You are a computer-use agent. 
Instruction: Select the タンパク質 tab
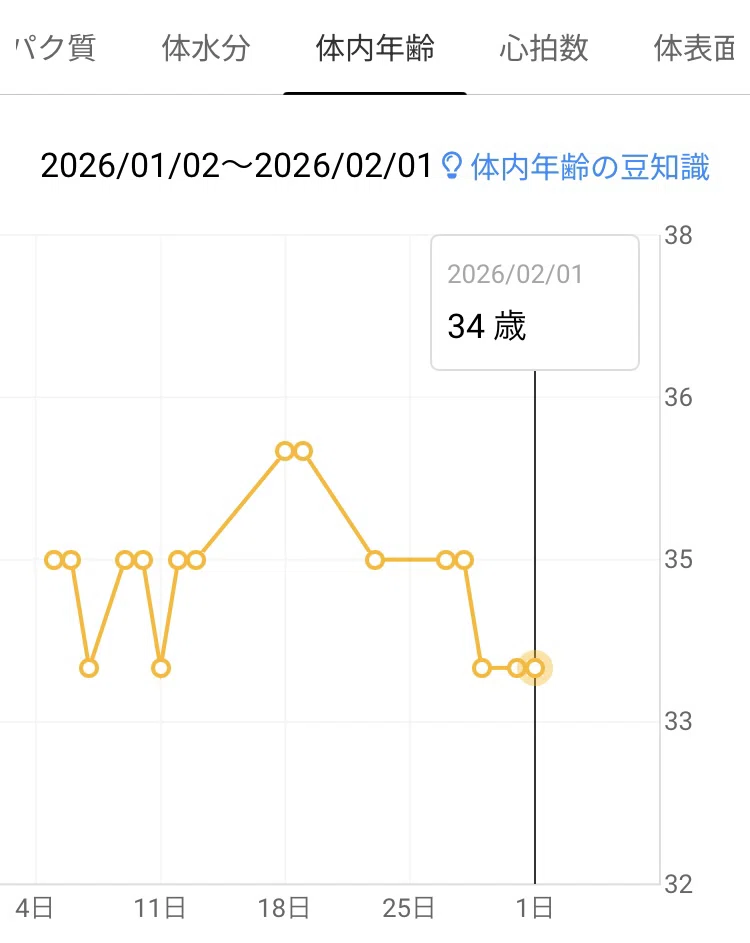coord(53,48)
